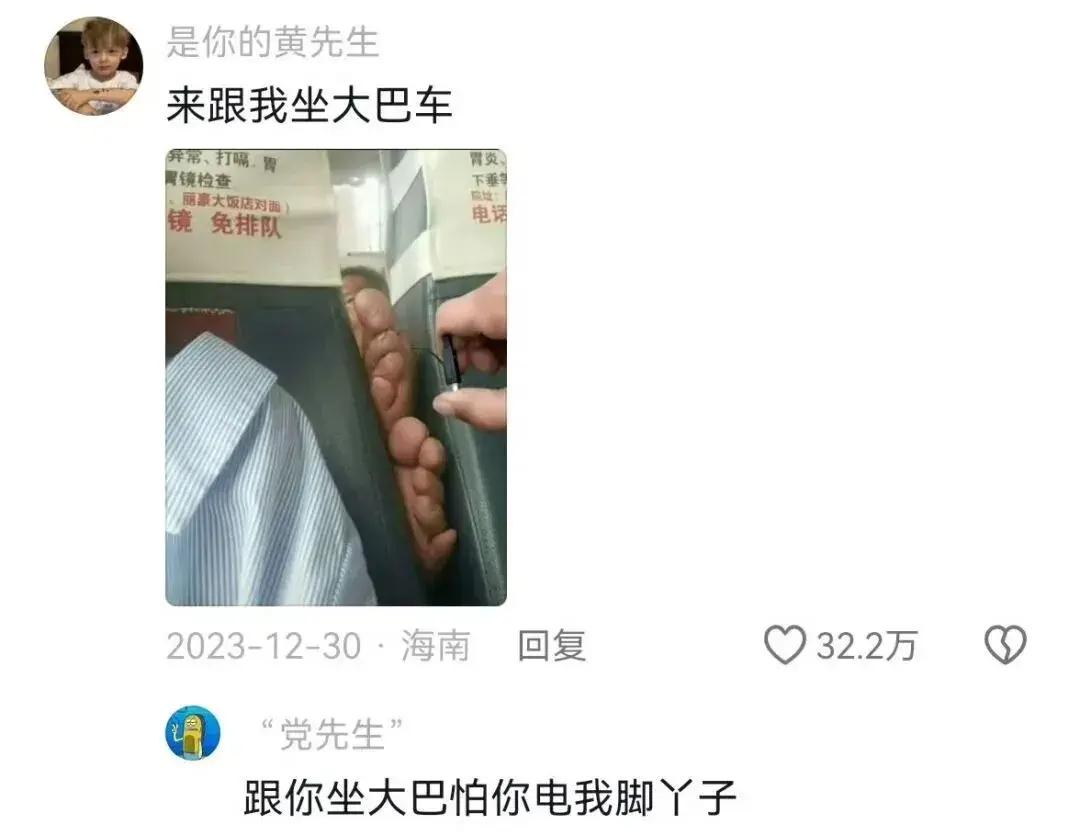The width and height of the screenshot is (1080, 836).
Task: Open 是你的黄先生's profile avatar
Action: [93, 66]
